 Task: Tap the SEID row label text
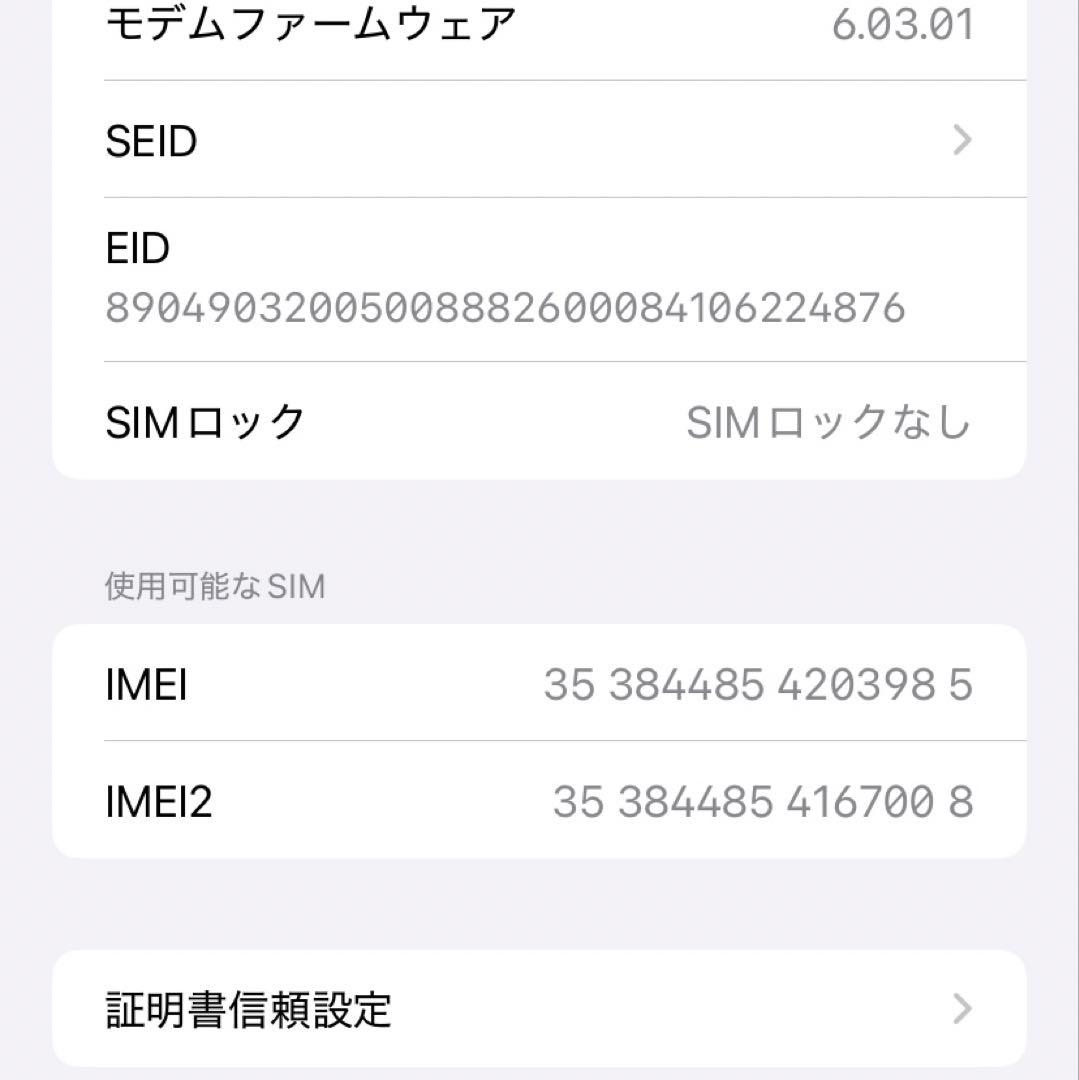point(152,140)
